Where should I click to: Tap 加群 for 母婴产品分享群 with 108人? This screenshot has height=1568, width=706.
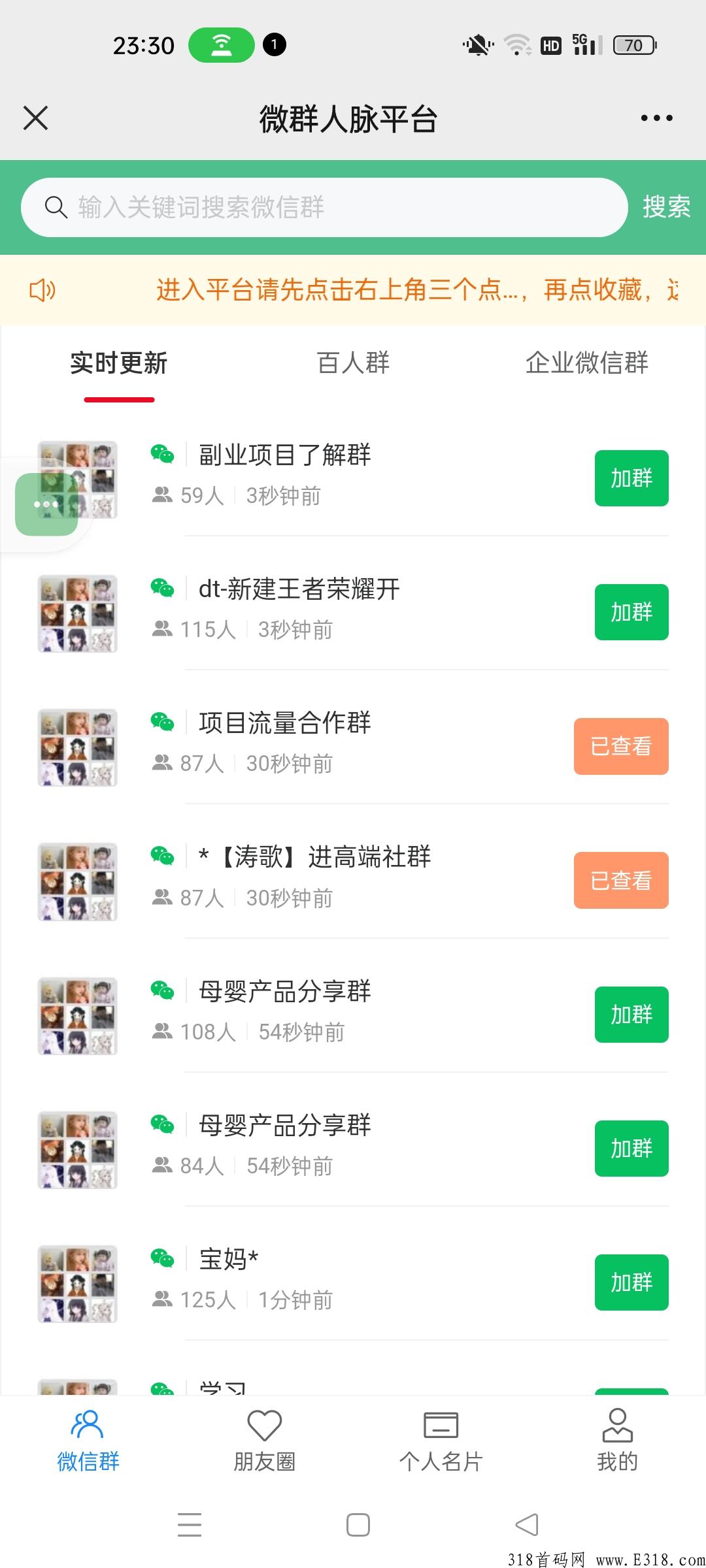tap(631, 1015)
